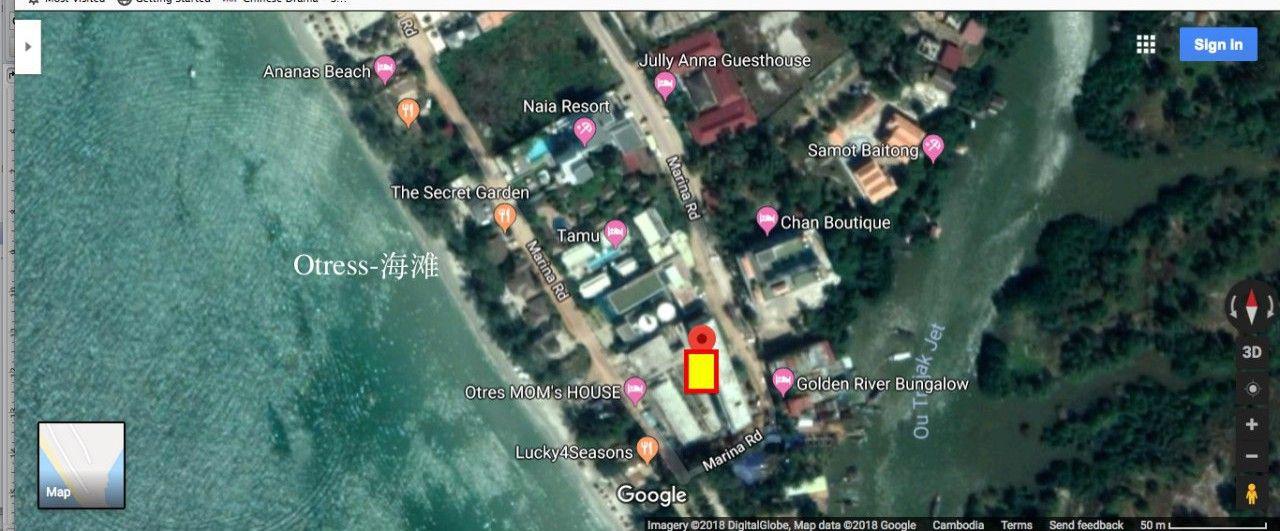Select the Chan Boutique hotel pin
This screenshot has width=1280, height=531.
tap(767, 219)
